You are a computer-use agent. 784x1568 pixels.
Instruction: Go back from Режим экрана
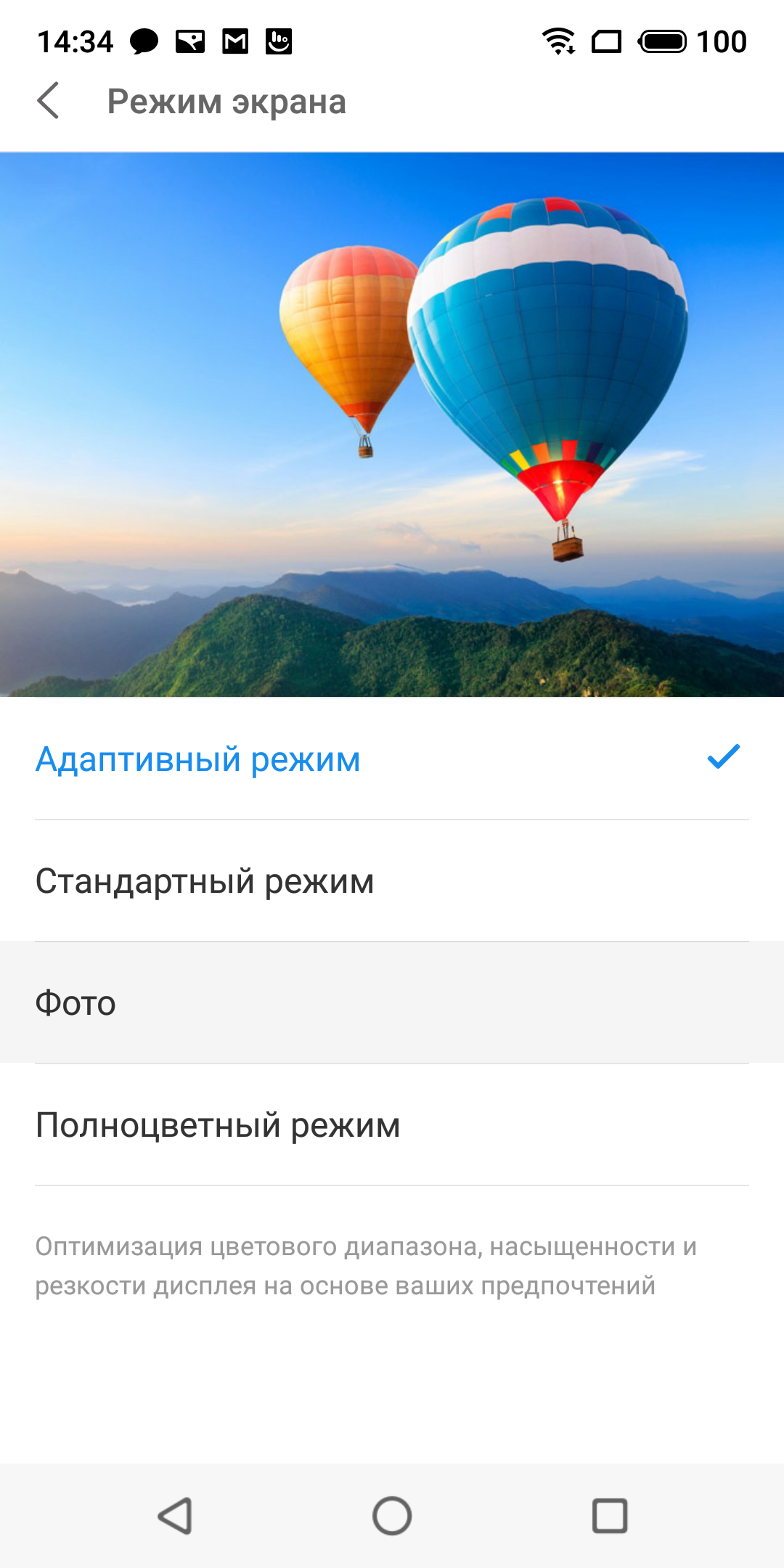point(48,101)
